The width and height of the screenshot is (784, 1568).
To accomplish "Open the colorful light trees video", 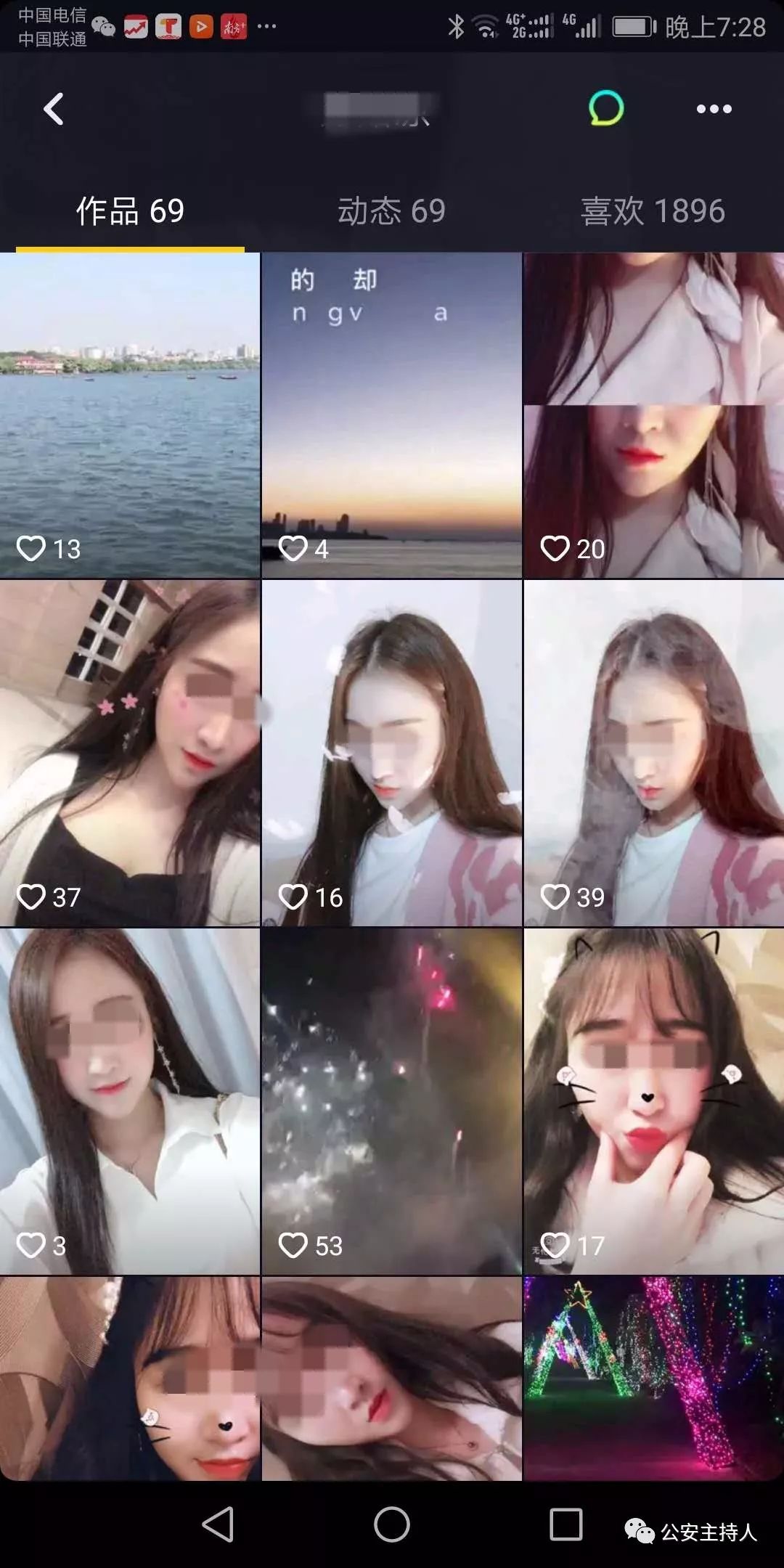I will click(653, 1378).
